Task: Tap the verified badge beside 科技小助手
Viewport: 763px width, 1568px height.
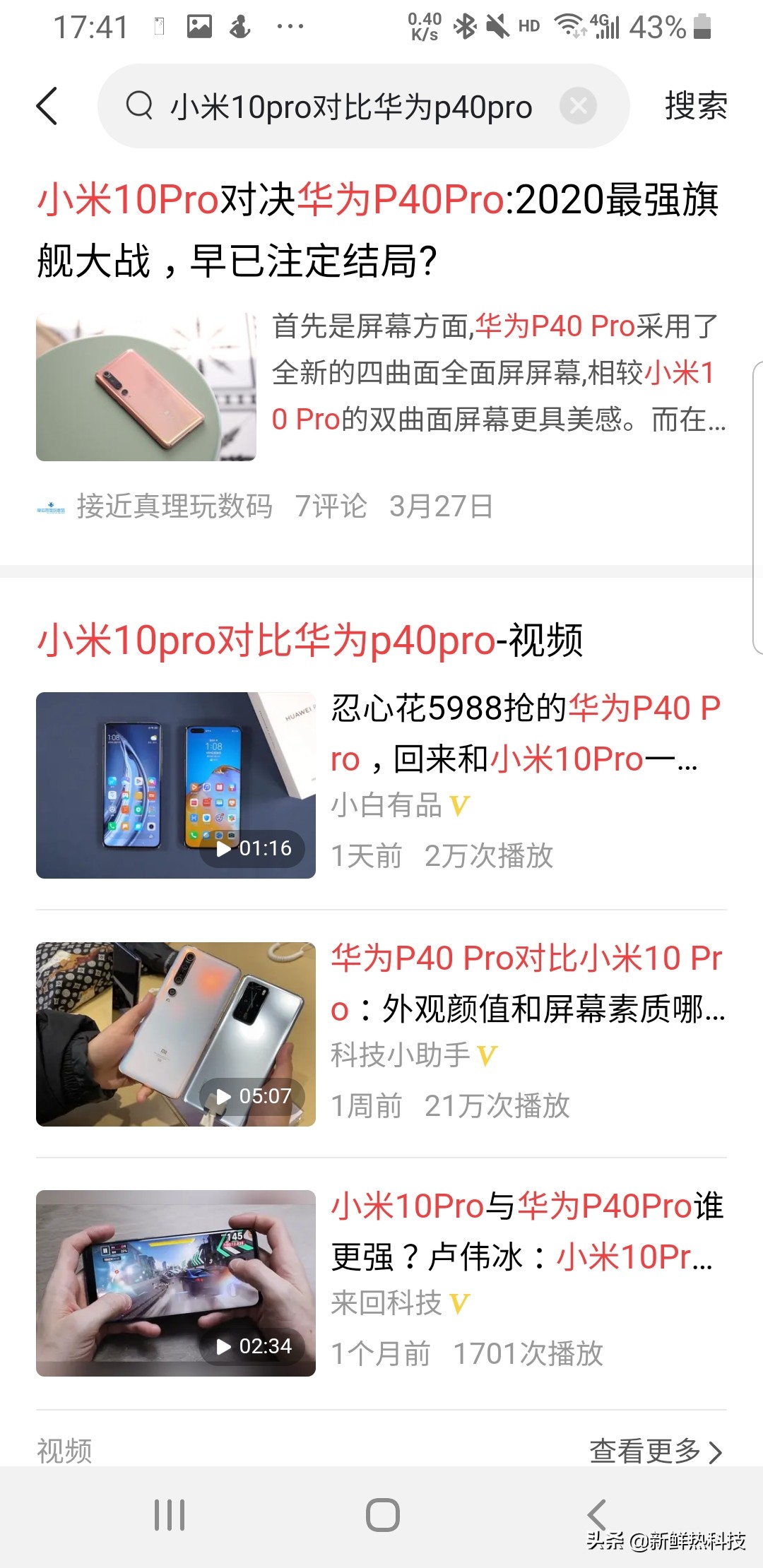Action: click(489, 1055)
